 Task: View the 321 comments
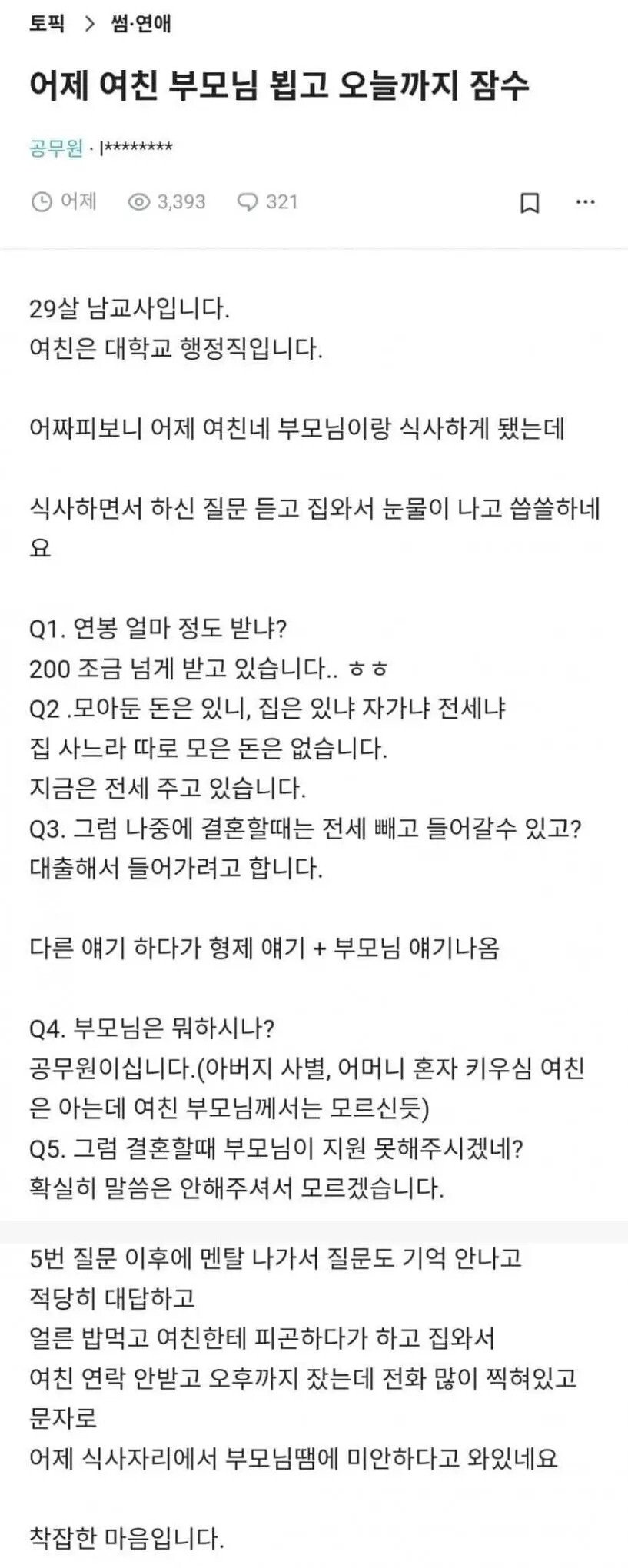267,202
